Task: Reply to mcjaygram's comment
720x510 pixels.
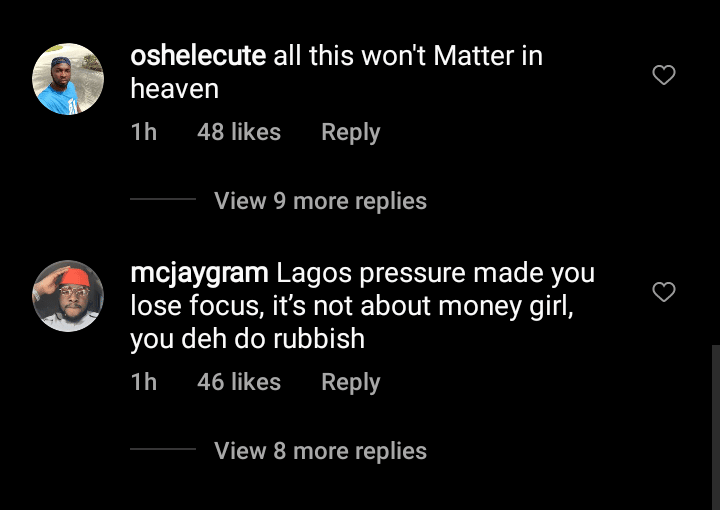Action: [x=350, y=382]
